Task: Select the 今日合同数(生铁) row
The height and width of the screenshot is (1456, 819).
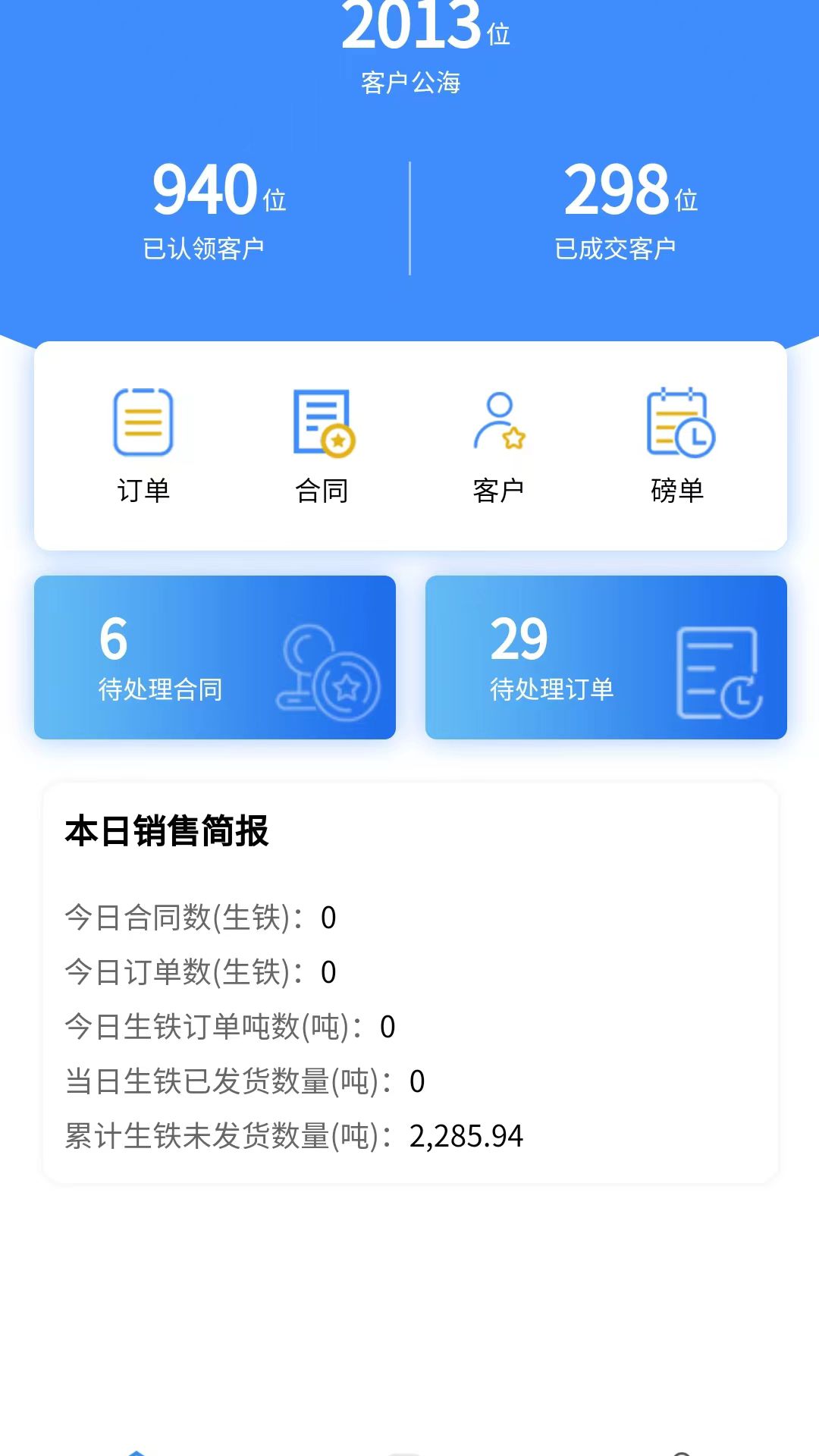Action: click(197, 918)
